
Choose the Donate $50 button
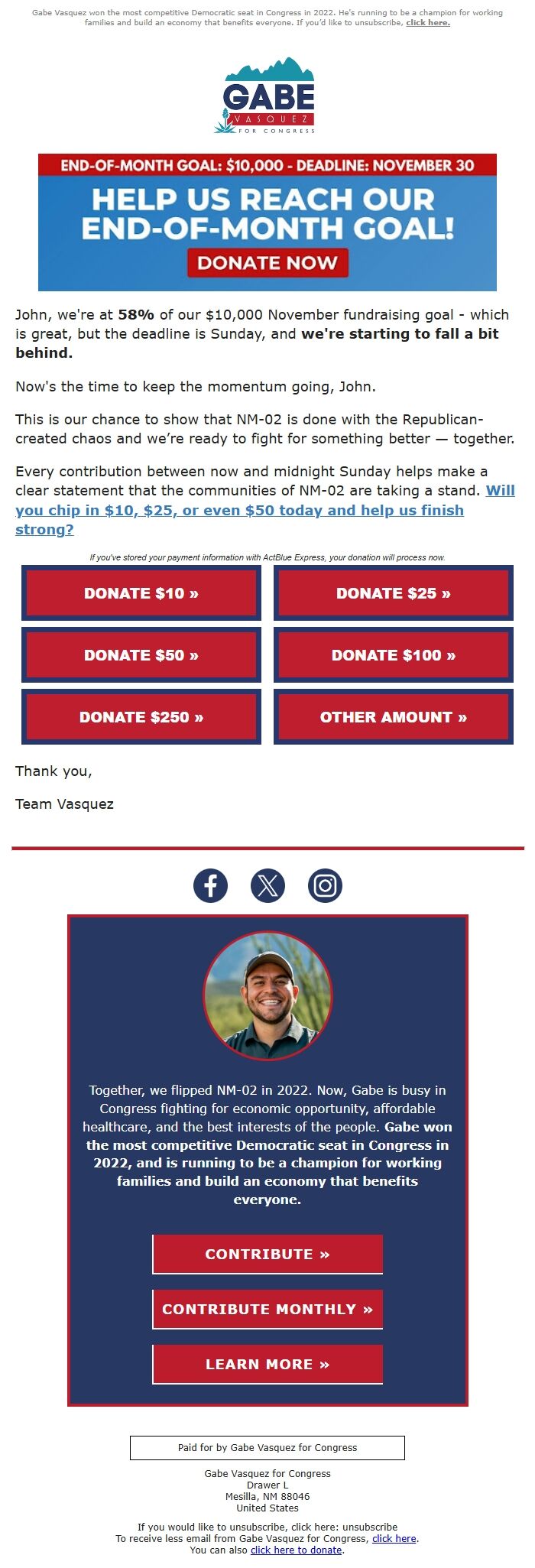pyautogui.click(x=141, y=655)
